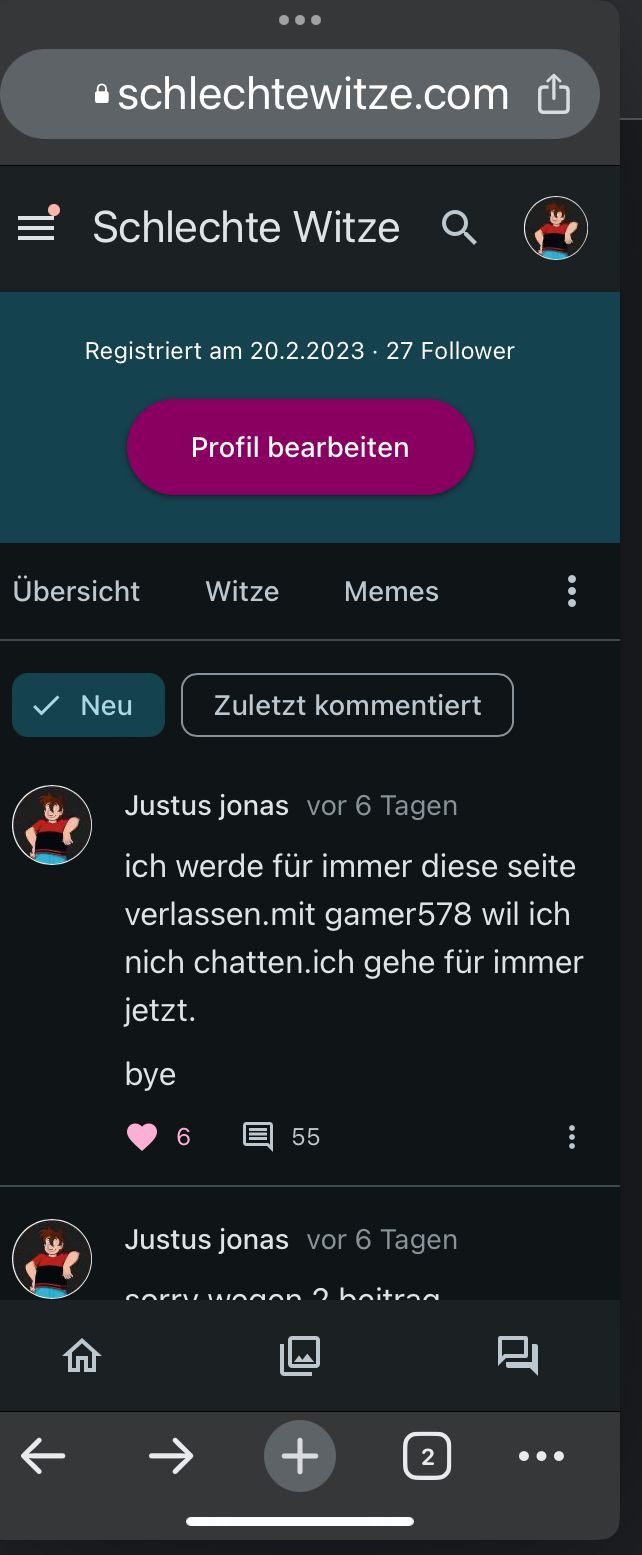
Task: Tap the Profil bearbeiten button
Action: click(300, 447)
